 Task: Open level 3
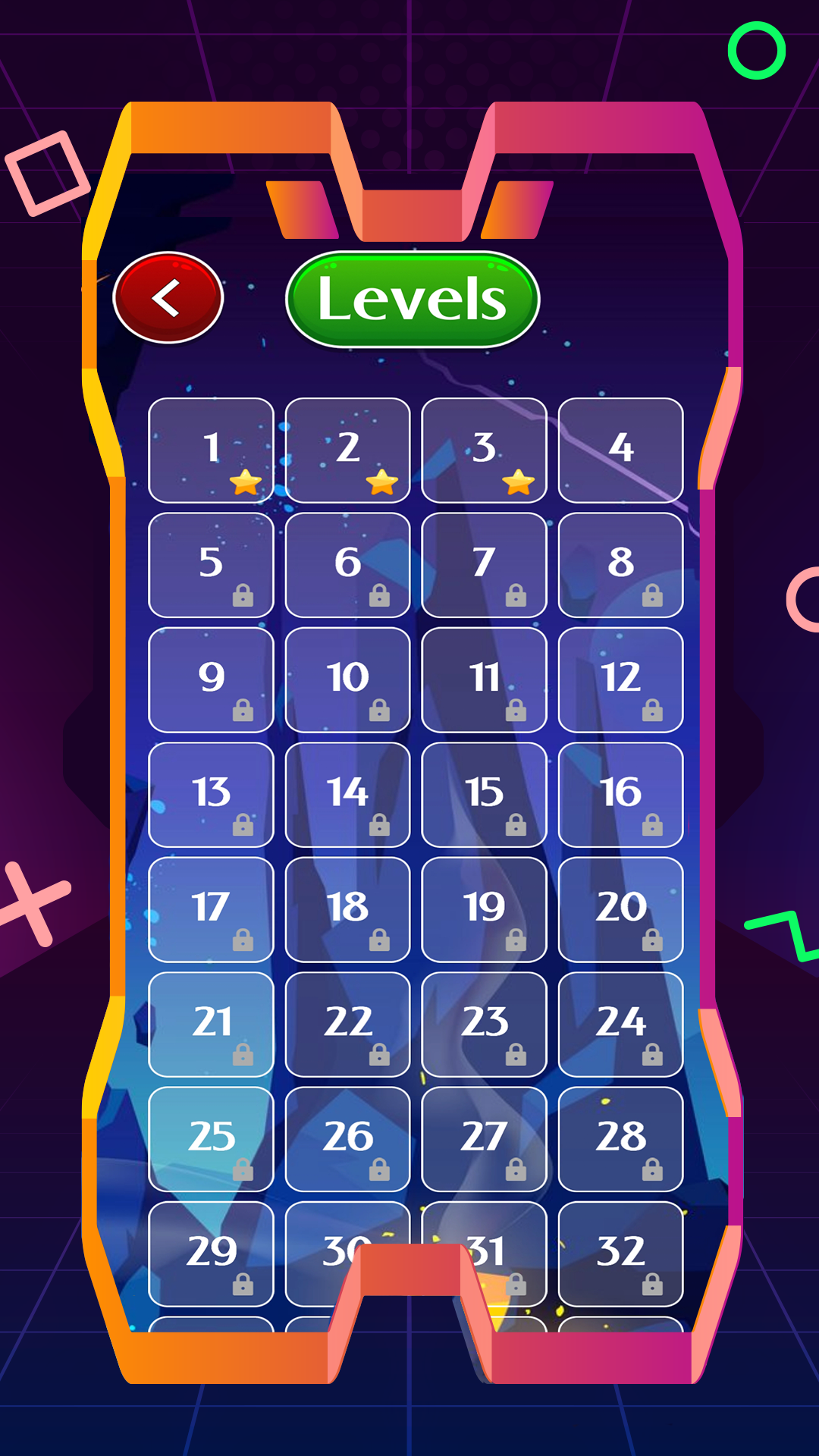484,450
